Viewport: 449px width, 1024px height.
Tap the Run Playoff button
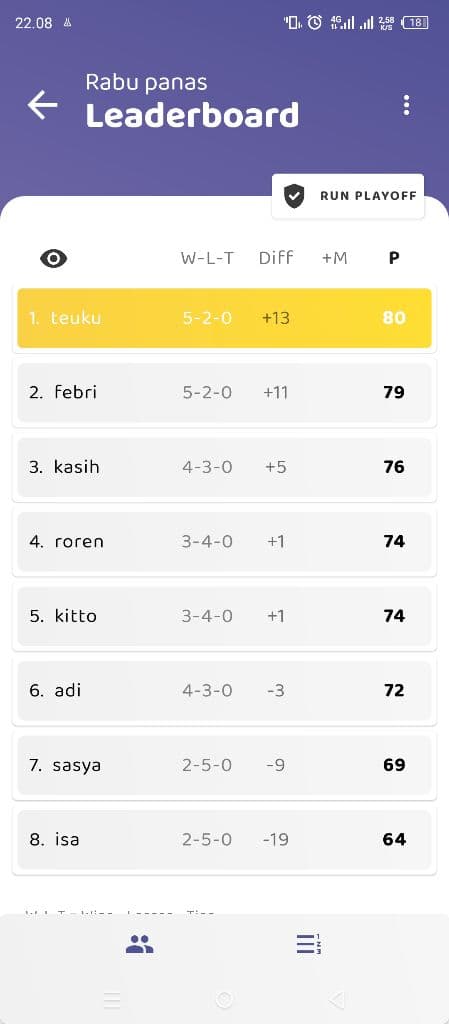click(x=348, y=196)
